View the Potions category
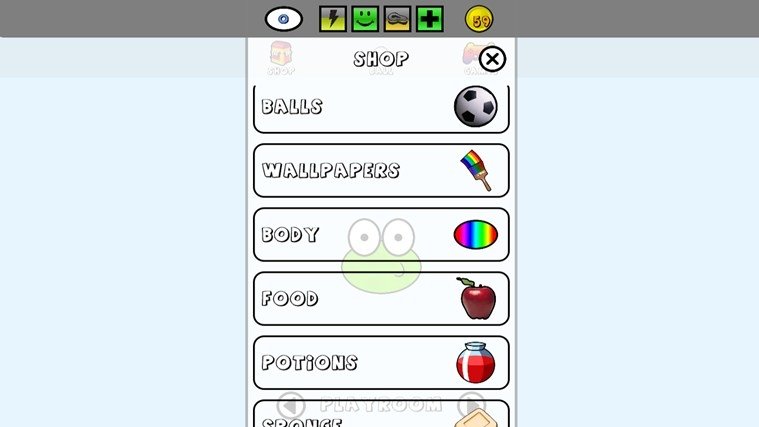This screenshot has height=427, width=759. click(x=381, y=362)
